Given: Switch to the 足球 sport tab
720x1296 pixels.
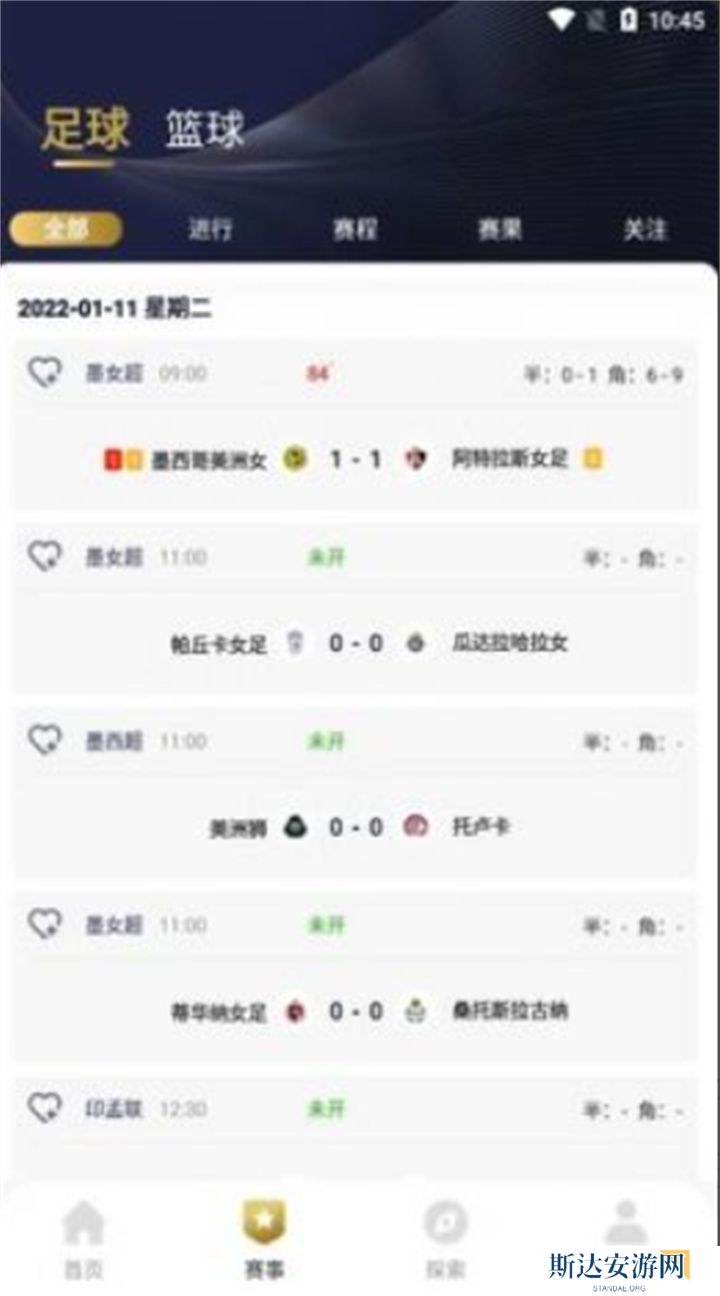Looking at the screenshot, I should point(84,130).
